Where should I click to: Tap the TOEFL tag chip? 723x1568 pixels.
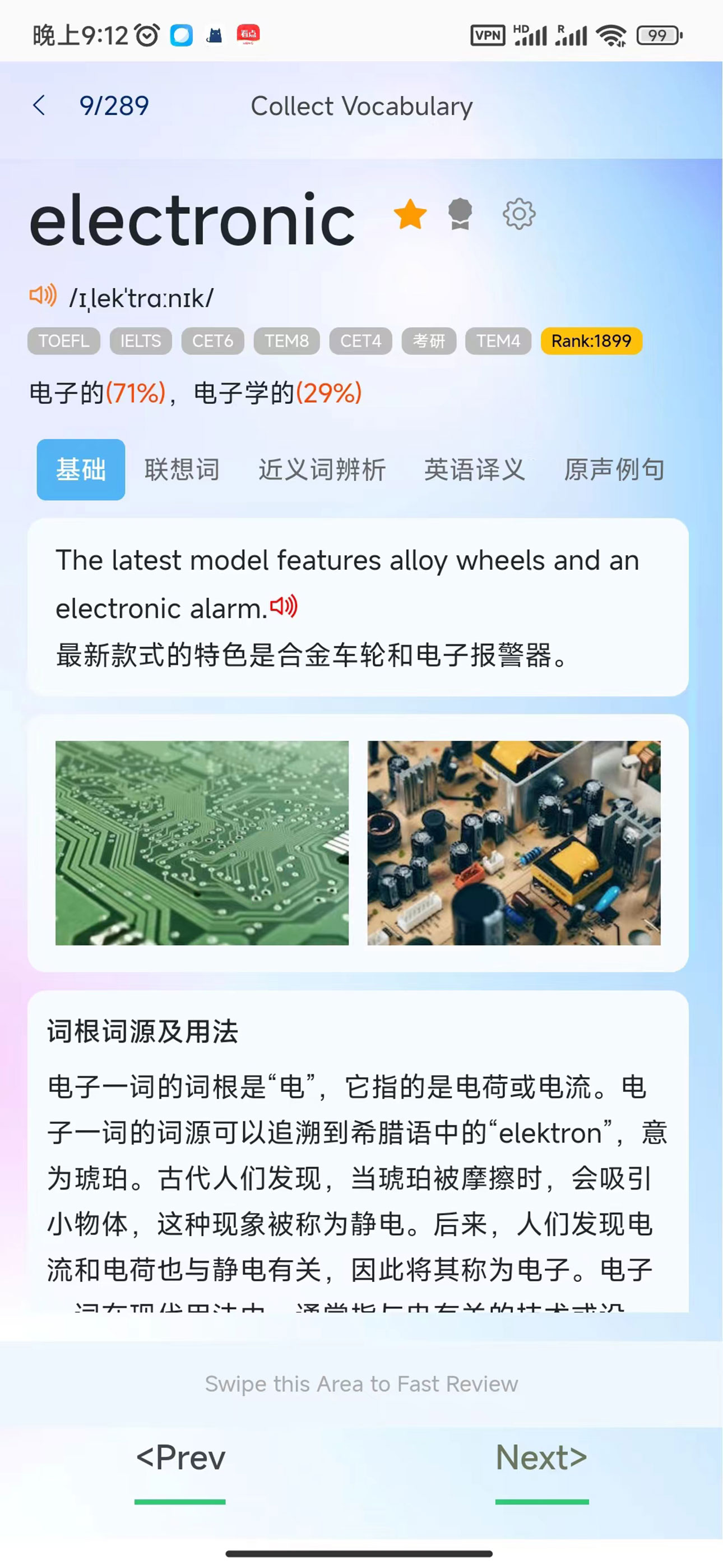click(63, 341)
